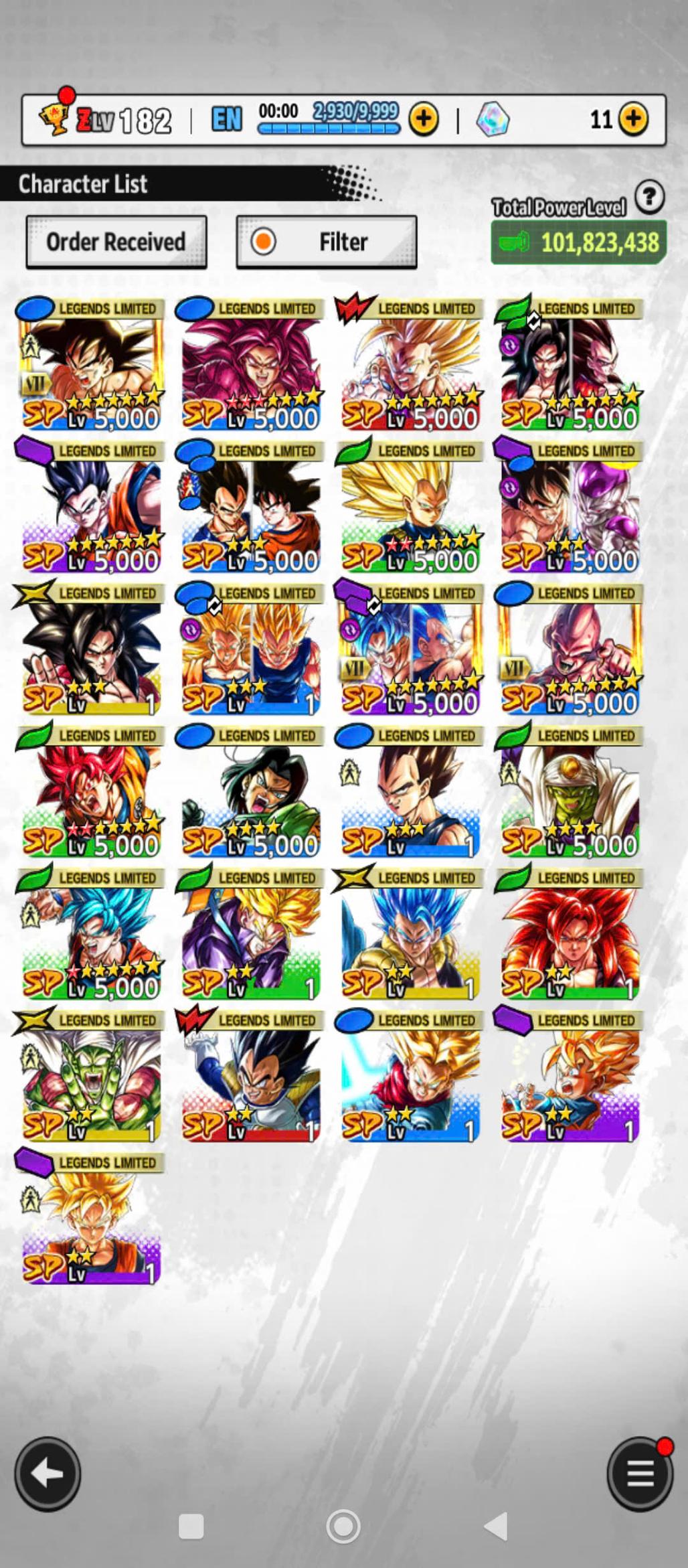Select the red-haired SS4 Gogeta card
Screen dimensions: 688x1568
tap(570, 934)
